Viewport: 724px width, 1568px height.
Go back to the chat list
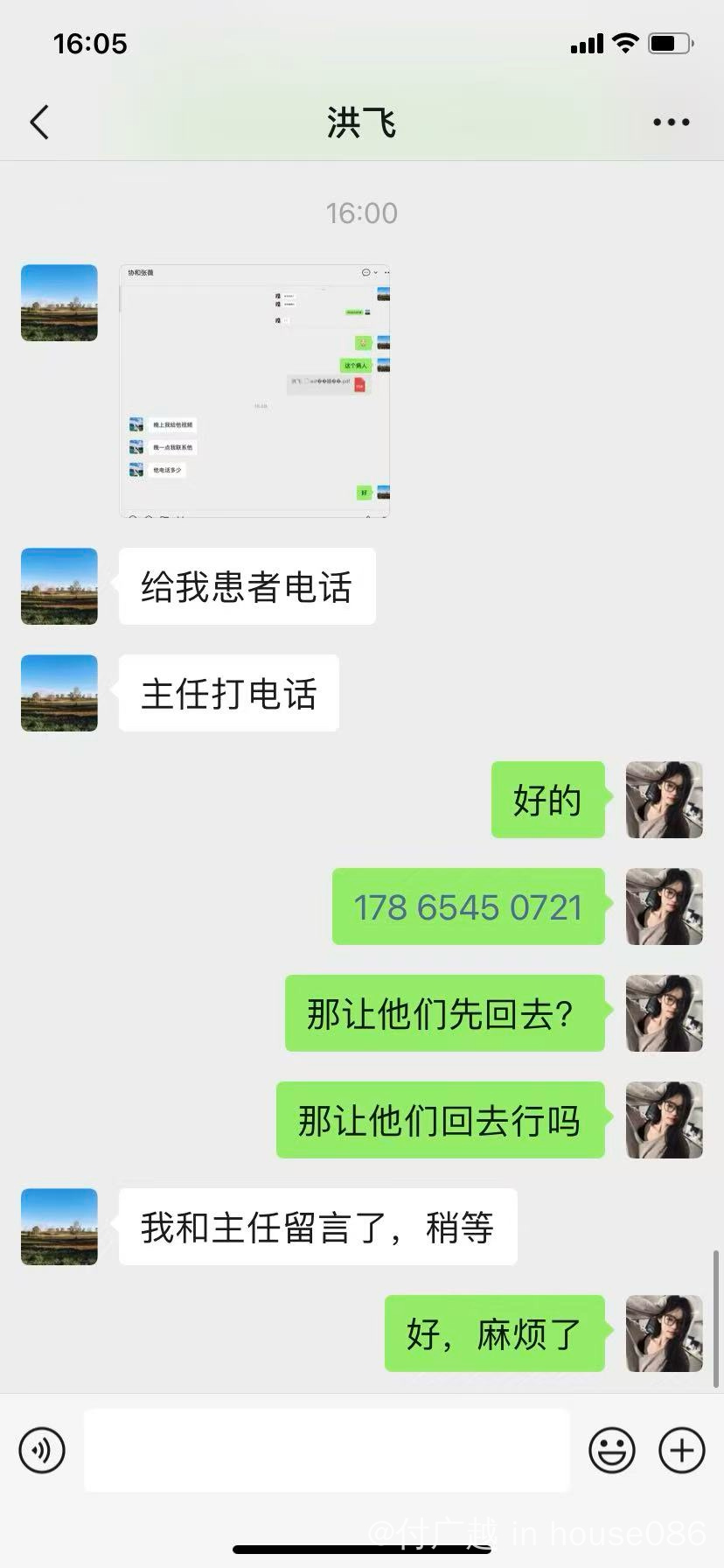(39, 122)
